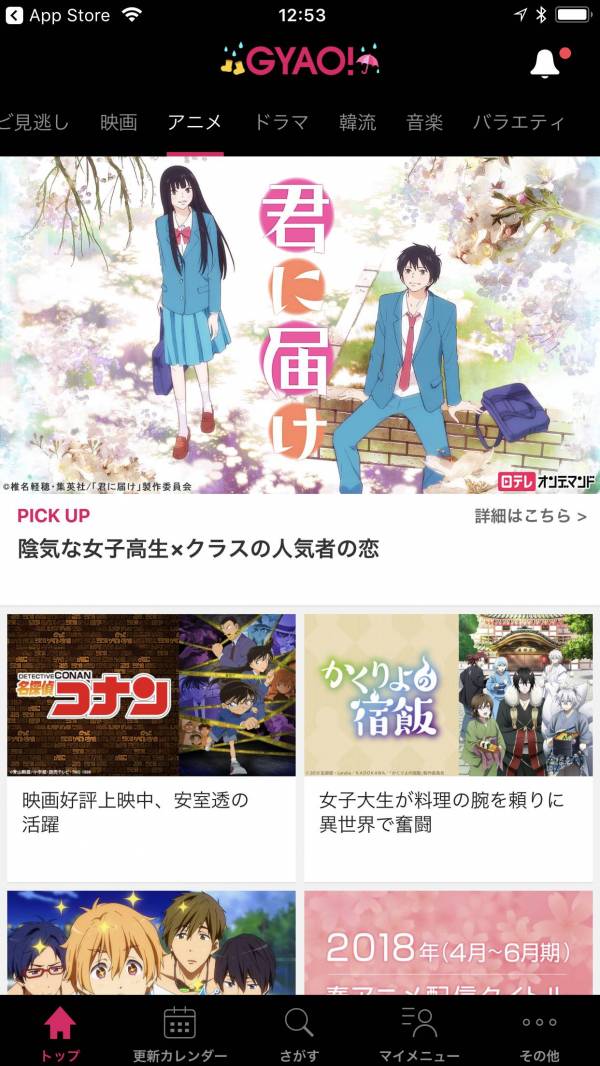This screenshot has width=600, height=1066.
Task: Tap the 詳細はこちら link
Action: pyautogui.click(x=530, y=516)
